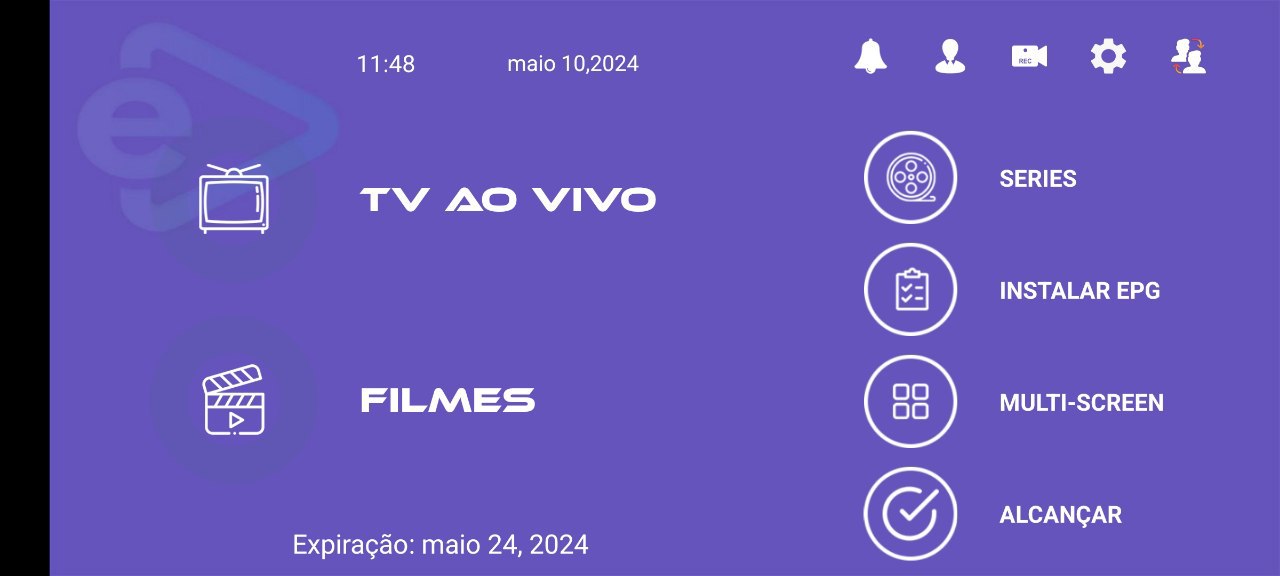Open the recordings camera icon
This screenshot has height=576, width=1280.
tap(1028, 56)
